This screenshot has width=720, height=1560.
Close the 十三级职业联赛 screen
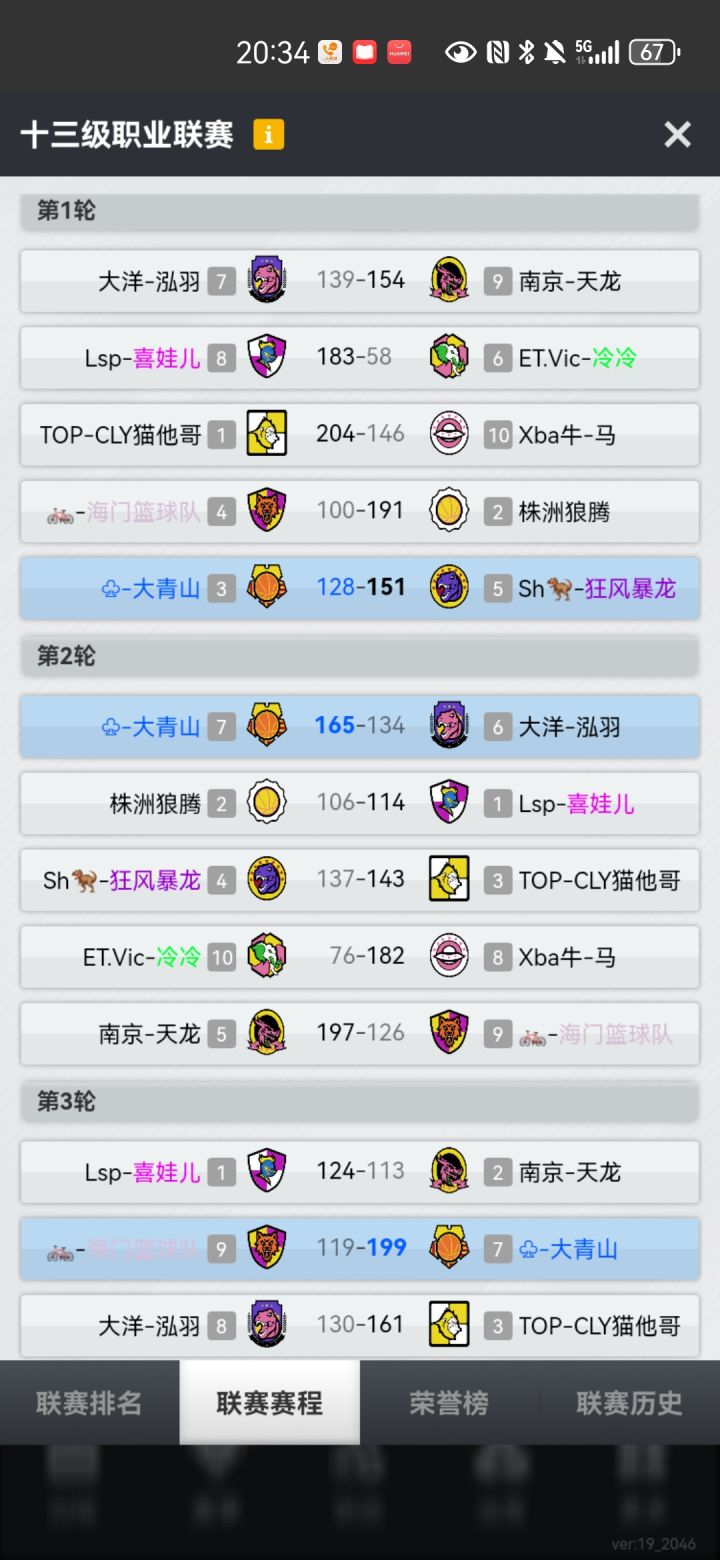click(677, 134)
